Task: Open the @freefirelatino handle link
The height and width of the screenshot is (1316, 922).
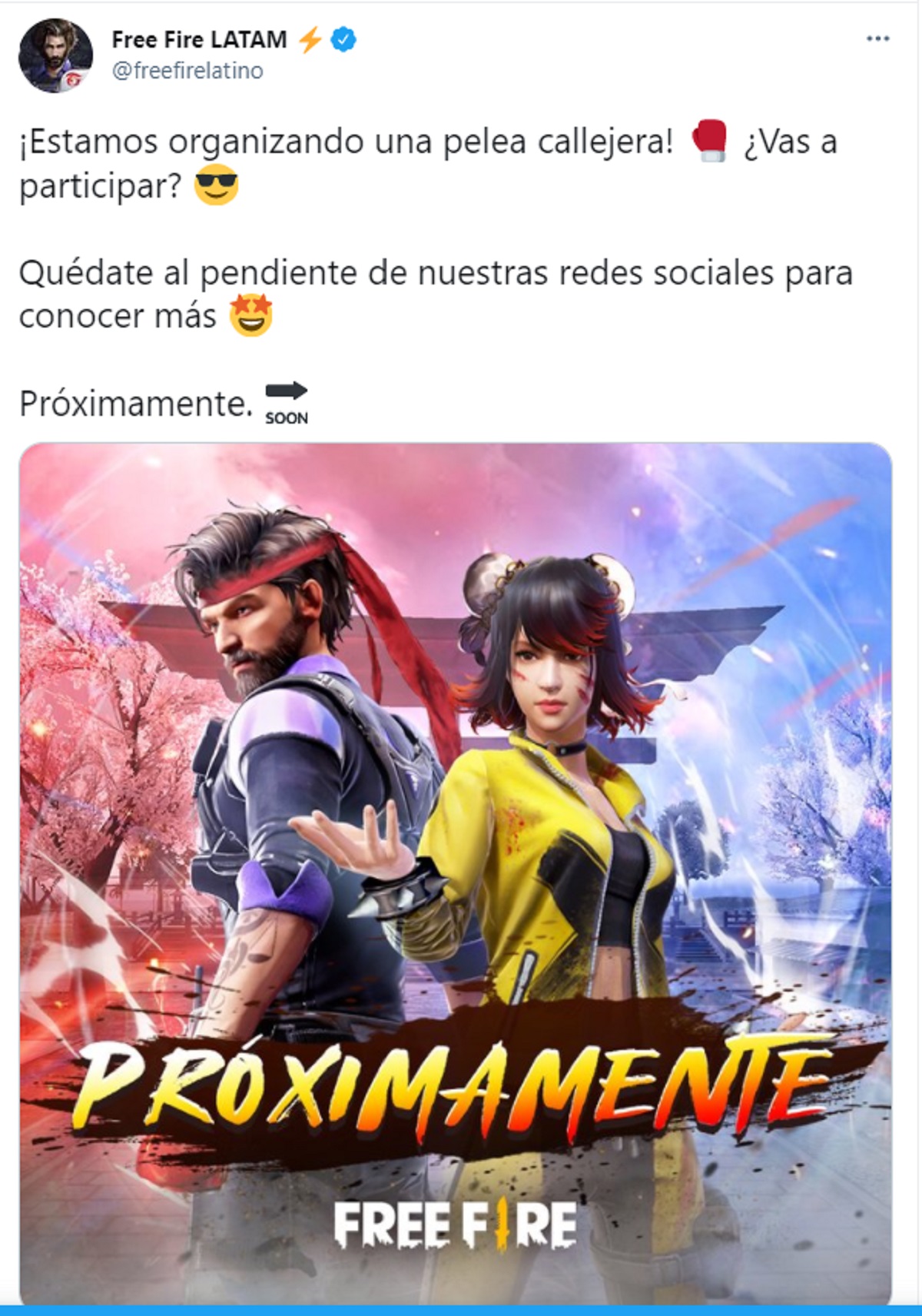Action: [x=187, y=71]
